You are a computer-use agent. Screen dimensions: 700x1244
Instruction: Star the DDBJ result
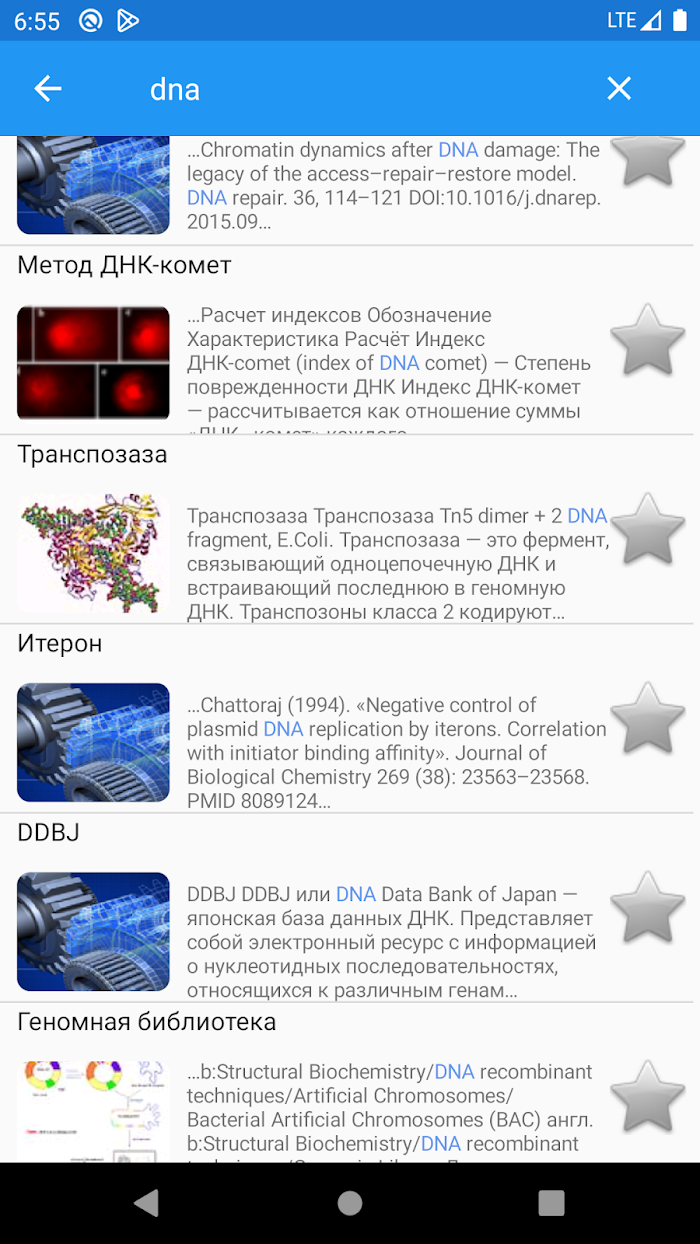pos(647,907)
